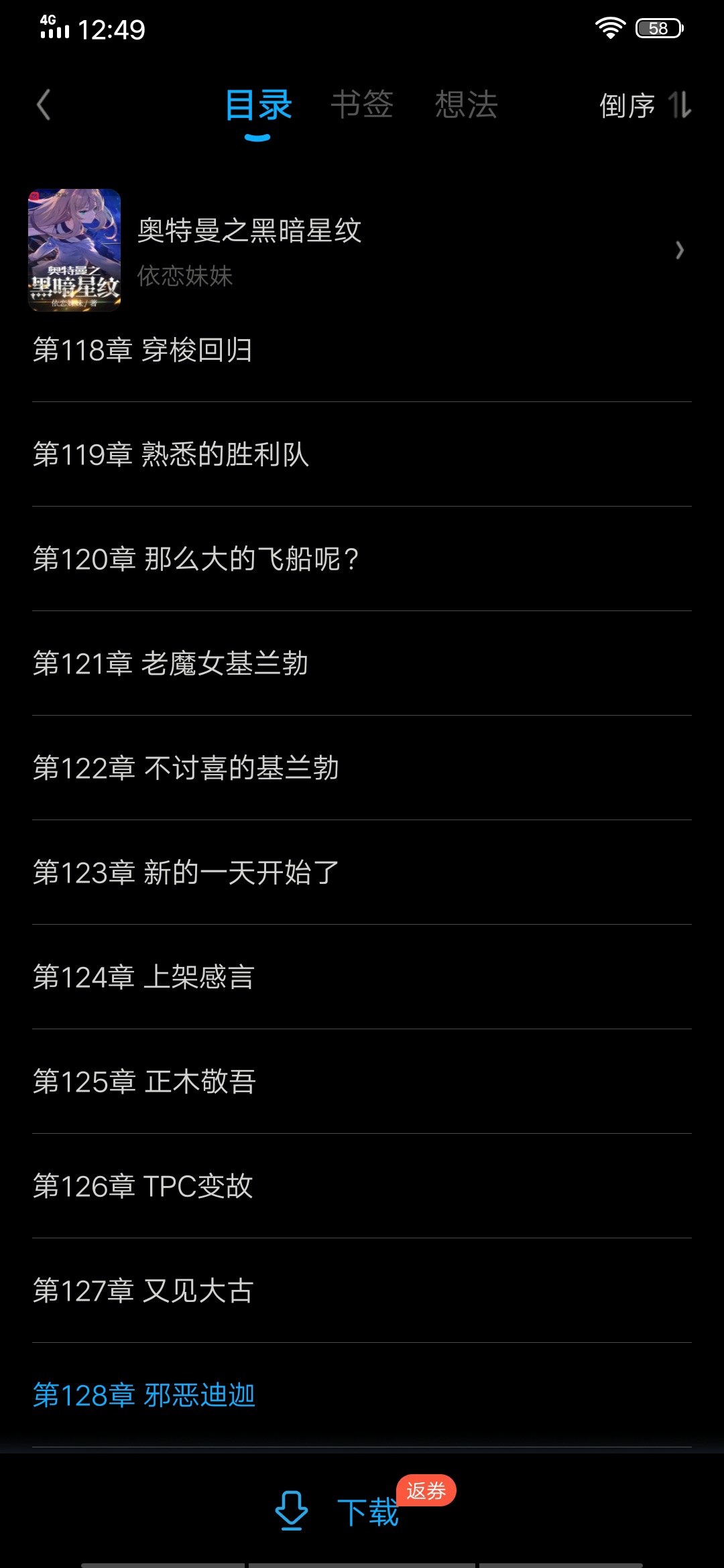This screenshot has width=724, height=1568.
Task: Open 第118章 穿梭回归
Action: click(x=143, y=350)
